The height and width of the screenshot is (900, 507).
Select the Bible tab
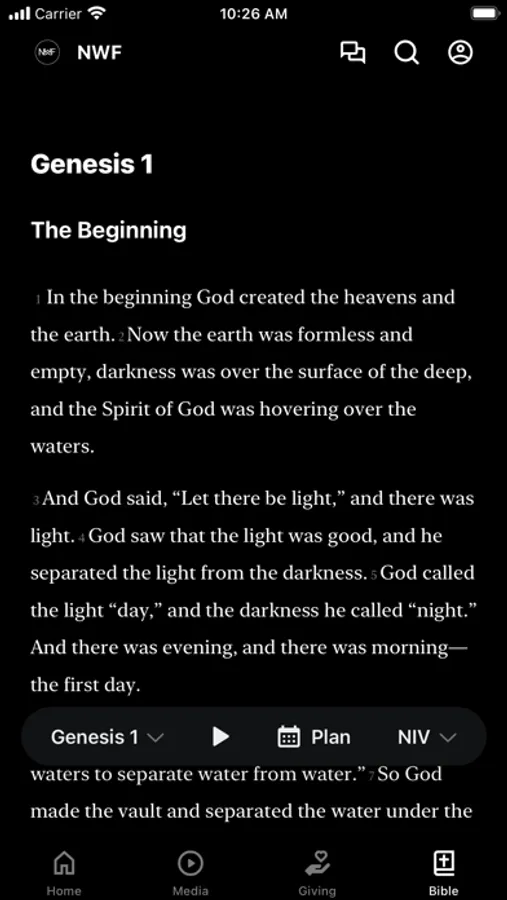(443, 872)
